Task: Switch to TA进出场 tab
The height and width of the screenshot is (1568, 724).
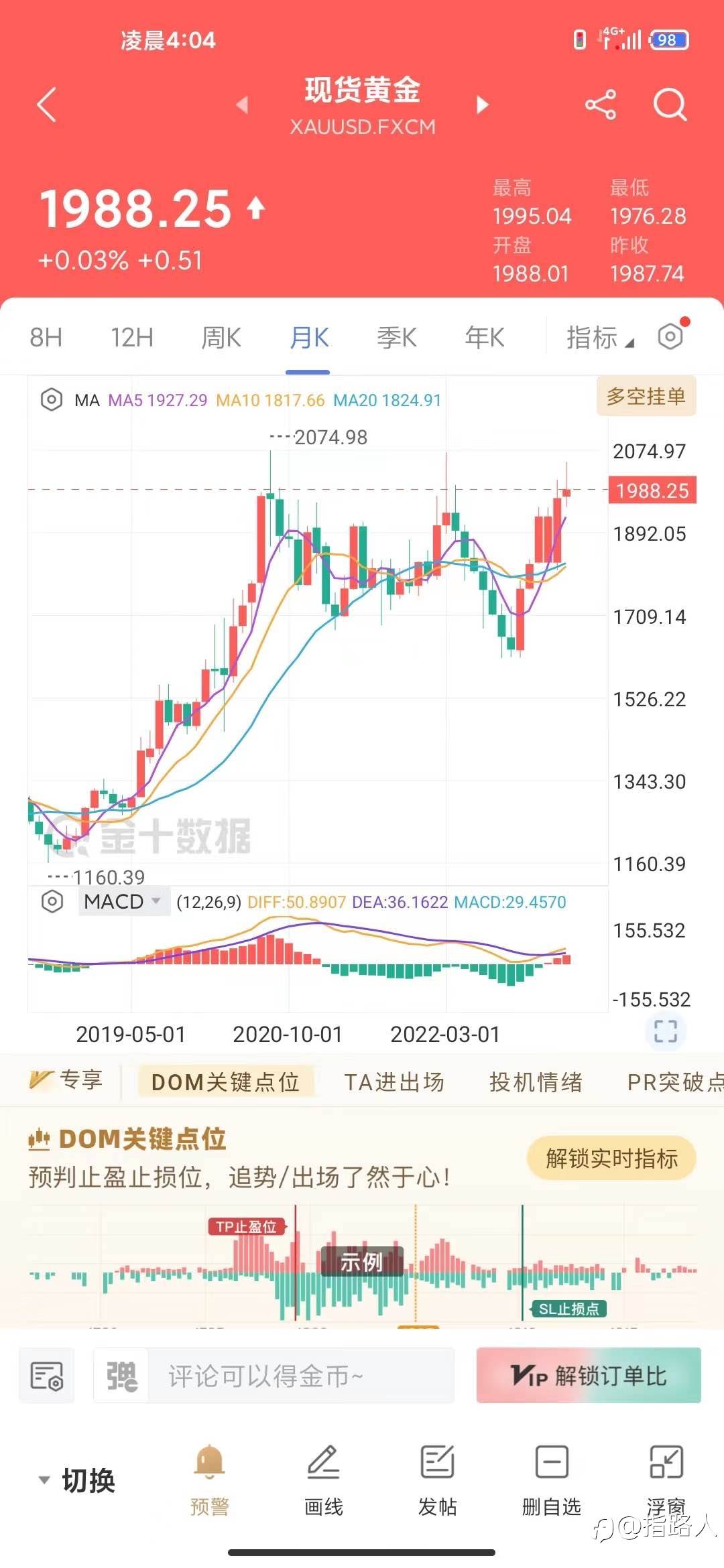Action: click(x=394, y=1082)
